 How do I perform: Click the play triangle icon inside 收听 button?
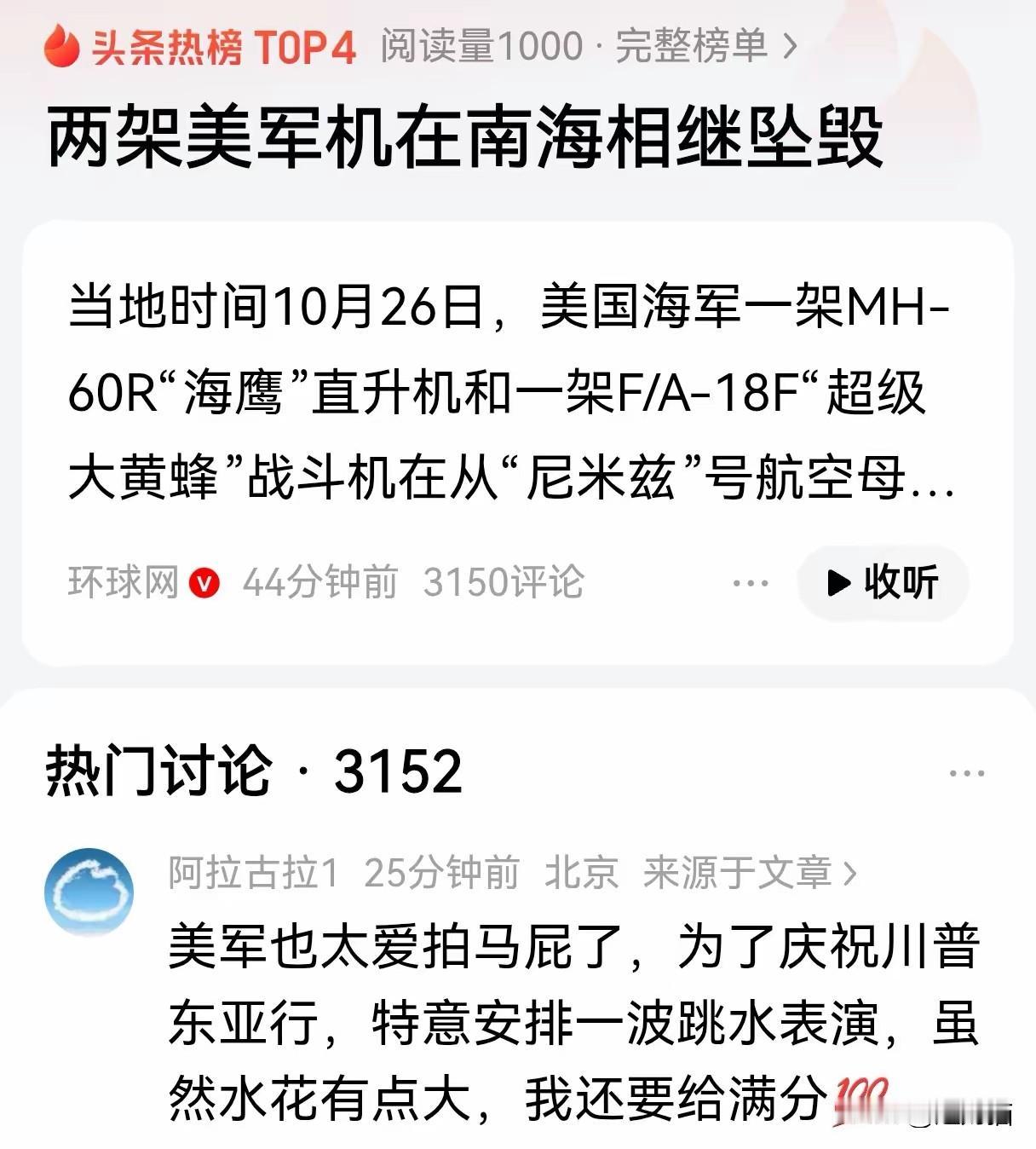(838, 583)
